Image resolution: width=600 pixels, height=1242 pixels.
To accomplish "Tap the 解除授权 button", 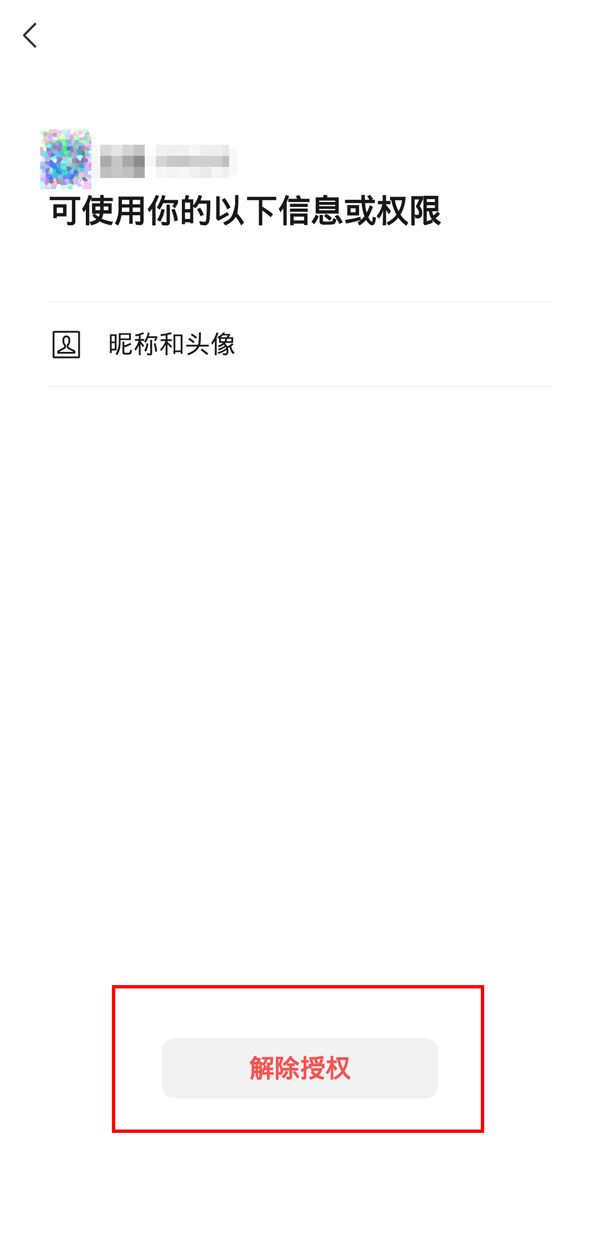I will [300, 1068].
